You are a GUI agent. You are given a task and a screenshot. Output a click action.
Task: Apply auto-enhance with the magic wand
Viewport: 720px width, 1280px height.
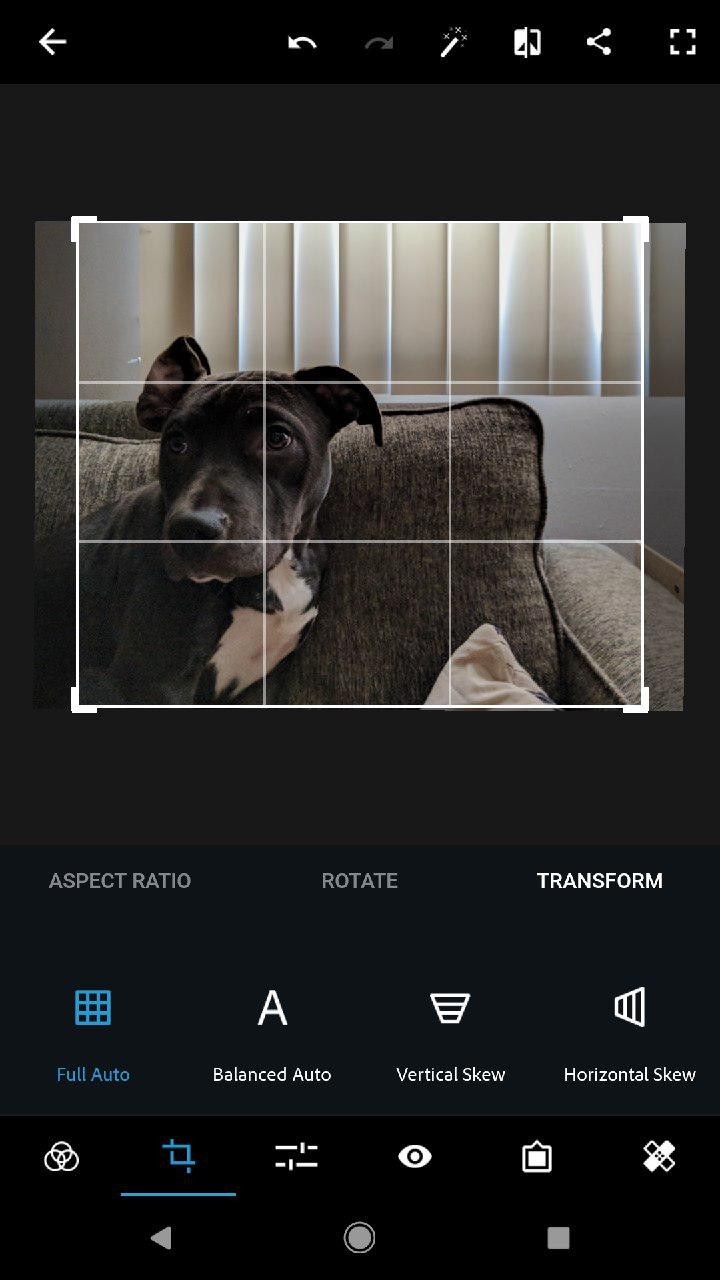click(x=454, y=42)
